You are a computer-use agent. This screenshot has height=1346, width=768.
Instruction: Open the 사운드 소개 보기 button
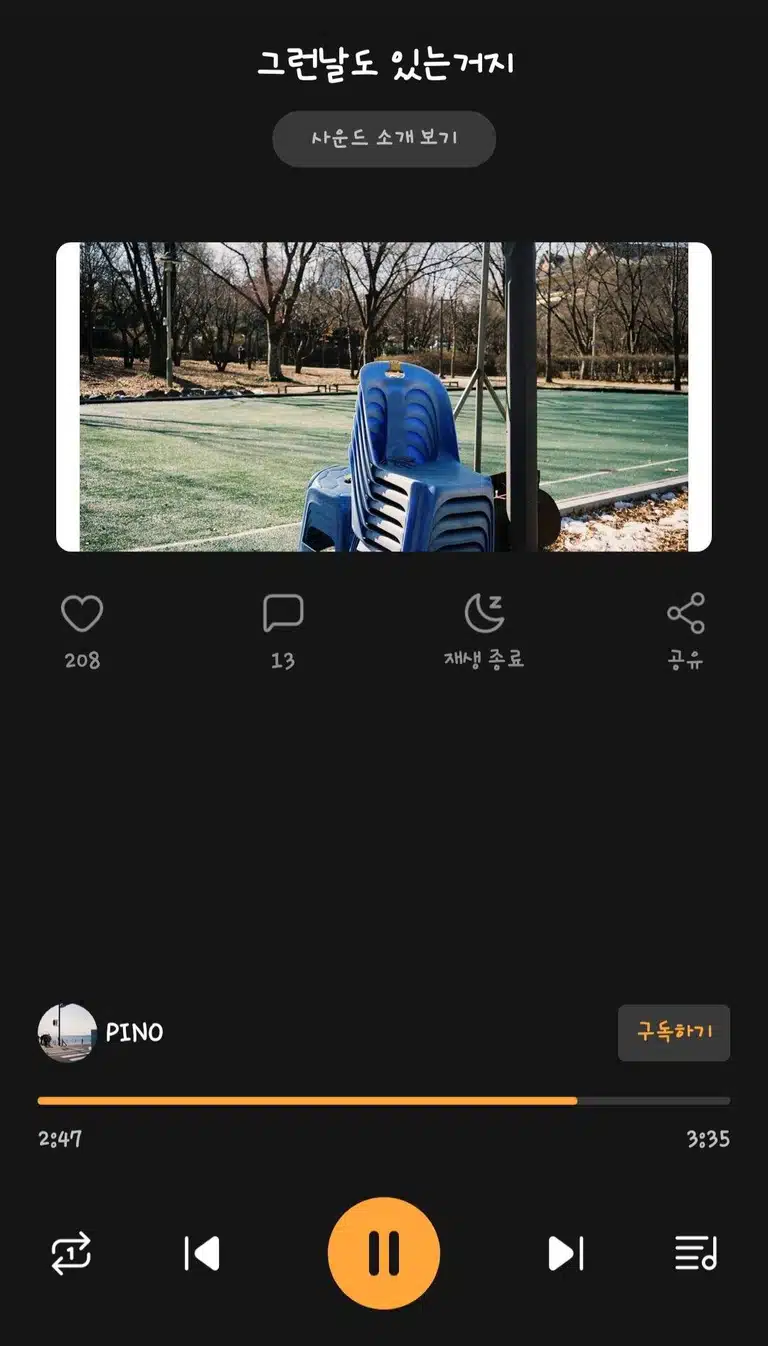click(x=384, y=139)
